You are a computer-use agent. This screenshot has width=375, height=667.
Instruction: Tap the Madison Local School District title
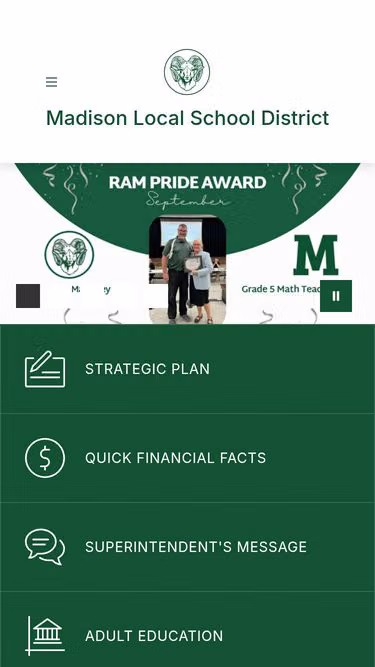[188, 118]
